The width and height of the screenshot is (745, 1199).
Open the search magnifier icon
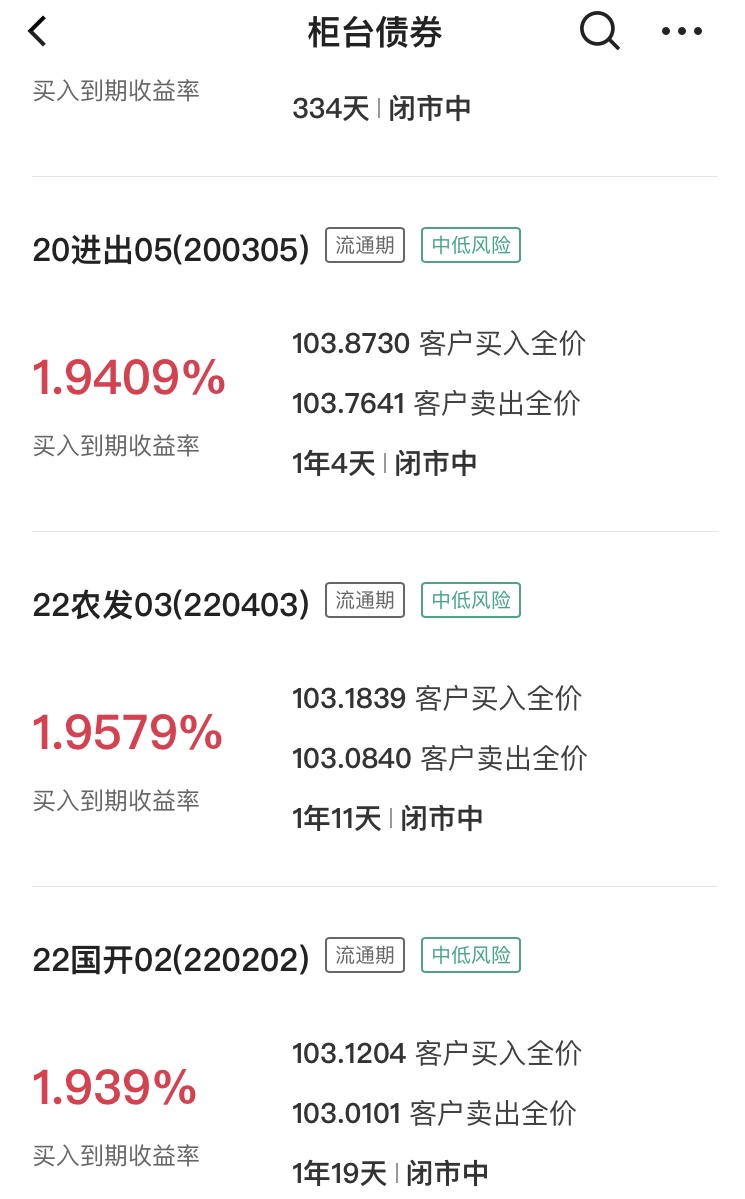[x=599, y=32]
